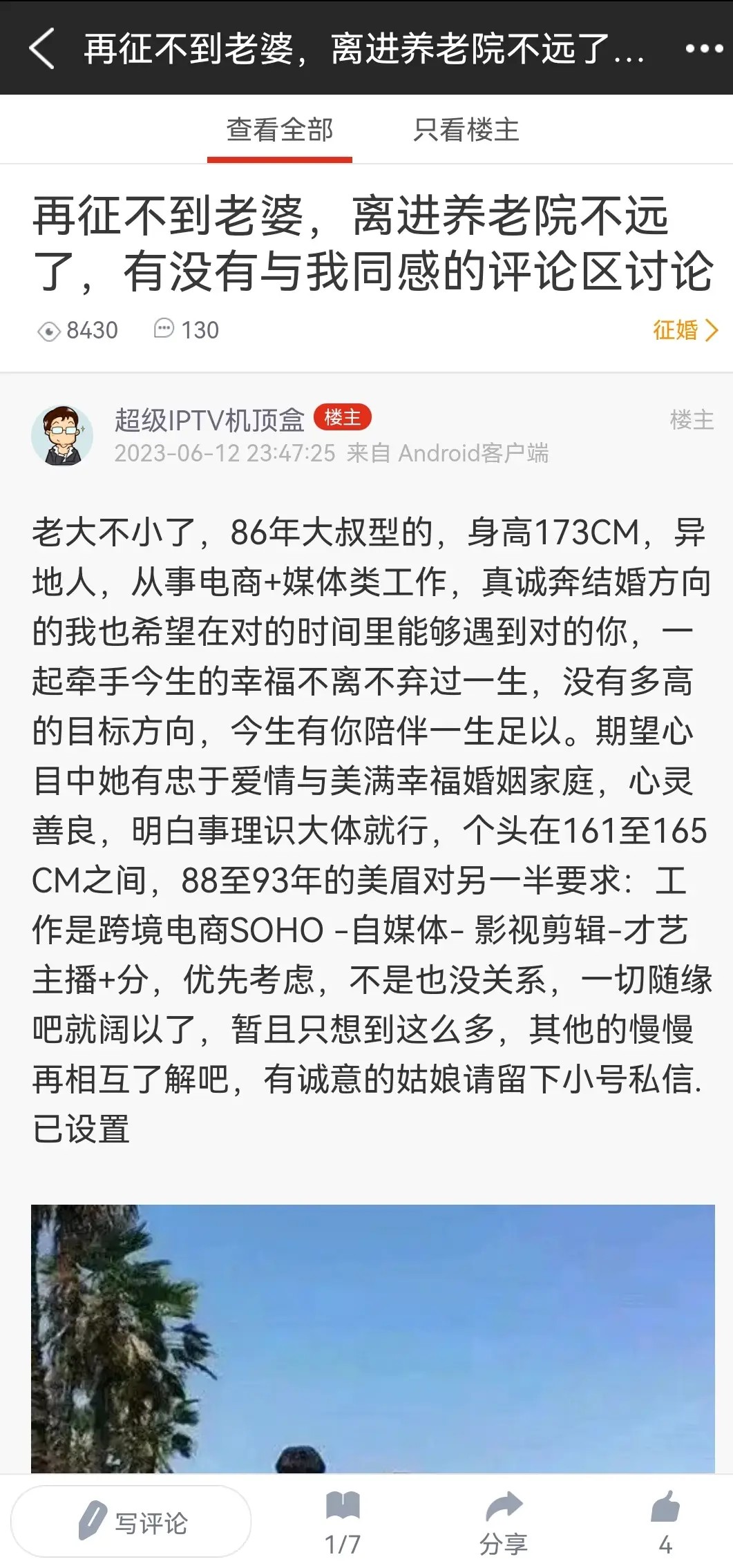
Task: Like the post with thumbs-up
Action: tap(665, 1522)
